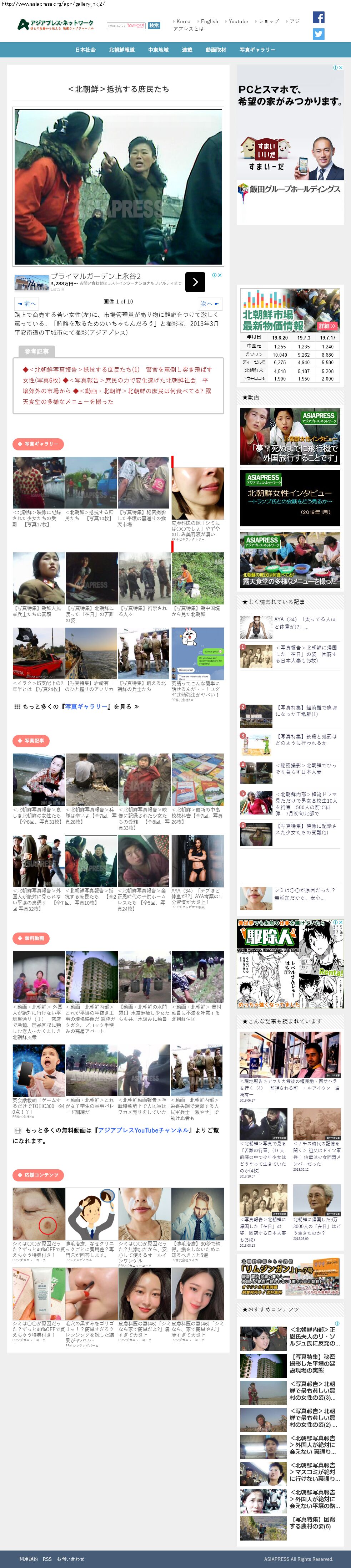Select the 写真ギャラリー nav item
Screen dimensions: 351x1568
(x=257, y=50)
